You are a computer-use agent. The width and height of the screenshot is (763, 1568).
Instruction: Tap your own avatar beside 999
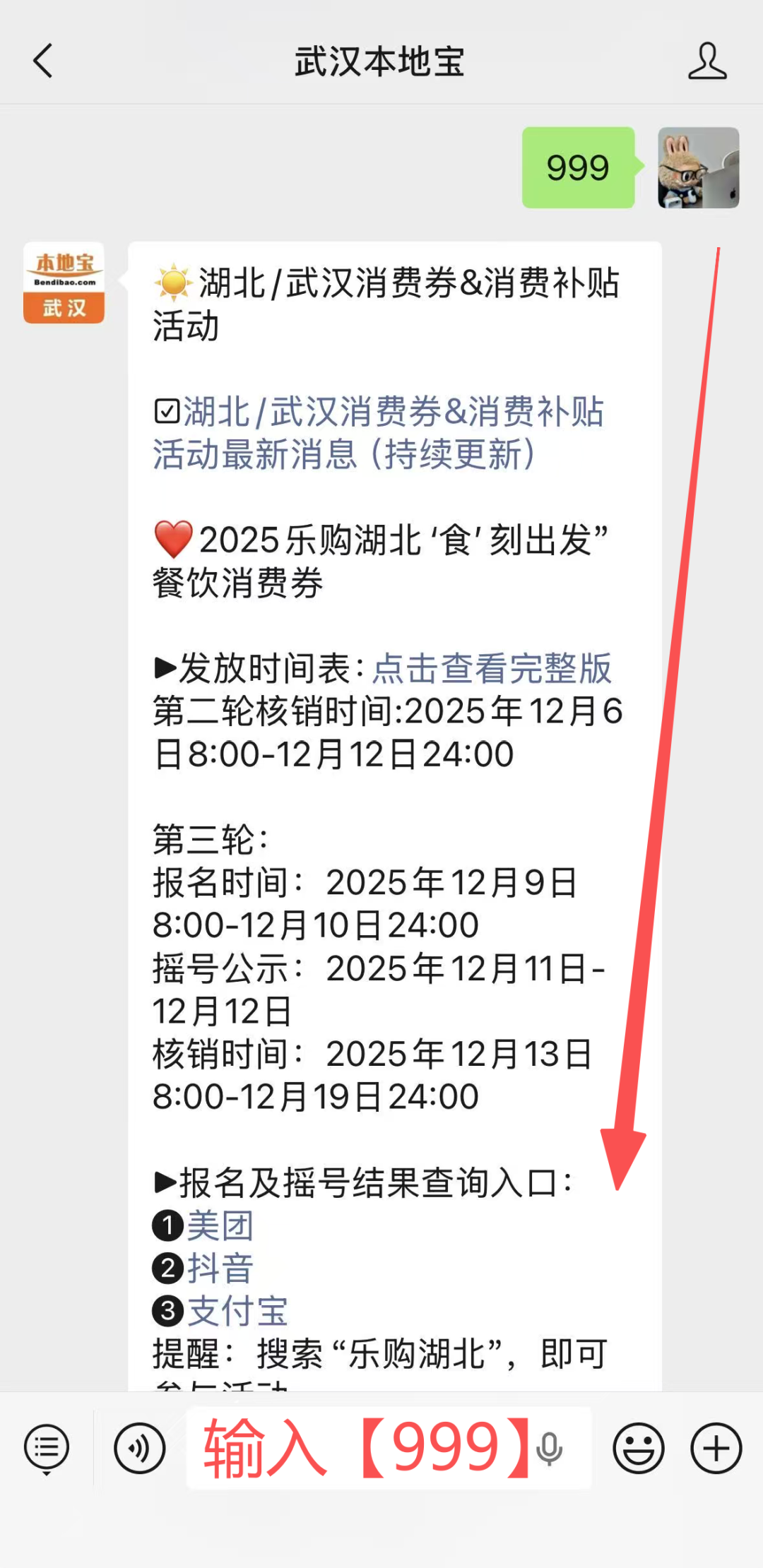pos(698,168)
